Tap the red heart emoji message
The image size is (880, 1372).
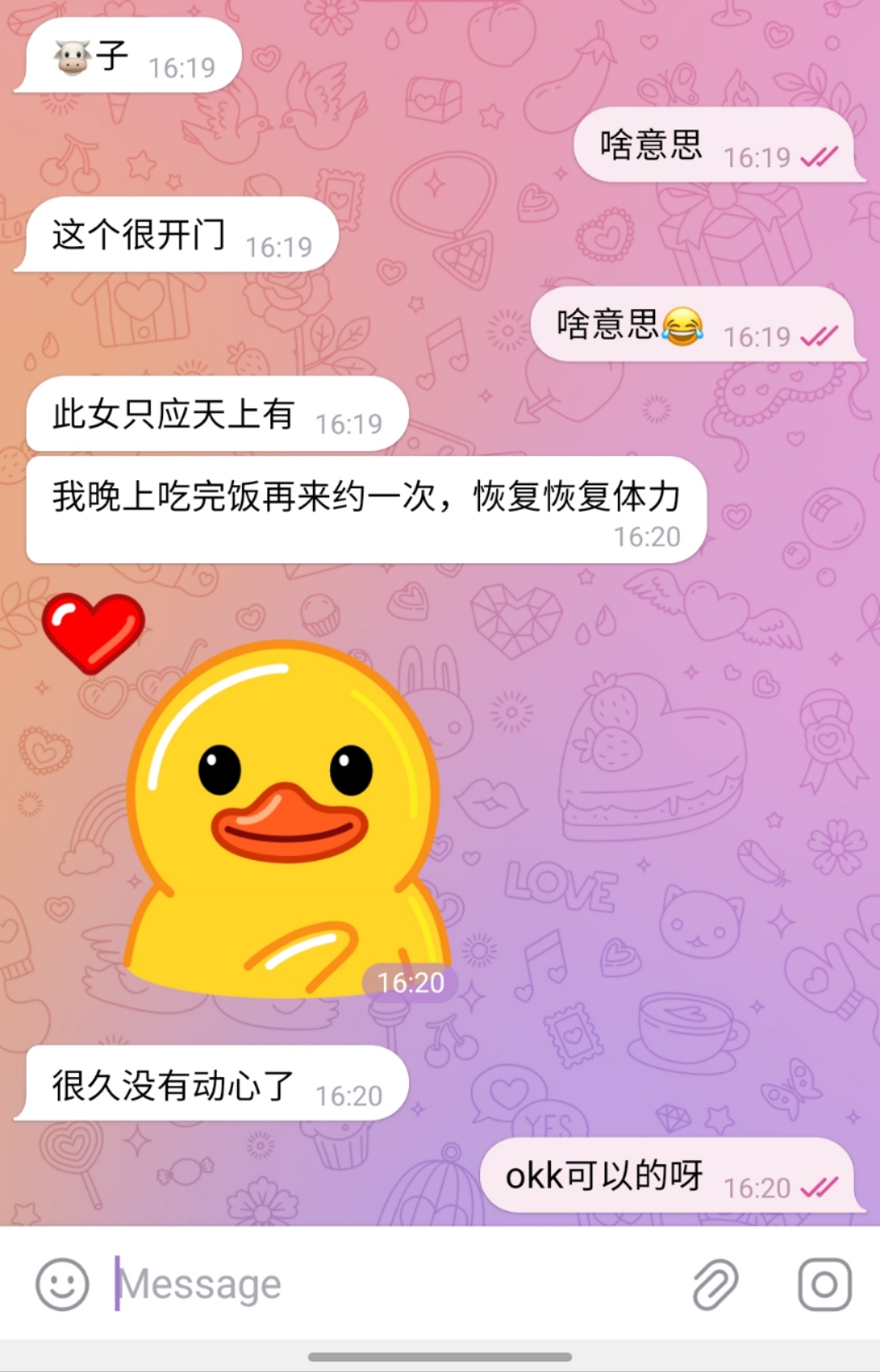coord(93,633)
